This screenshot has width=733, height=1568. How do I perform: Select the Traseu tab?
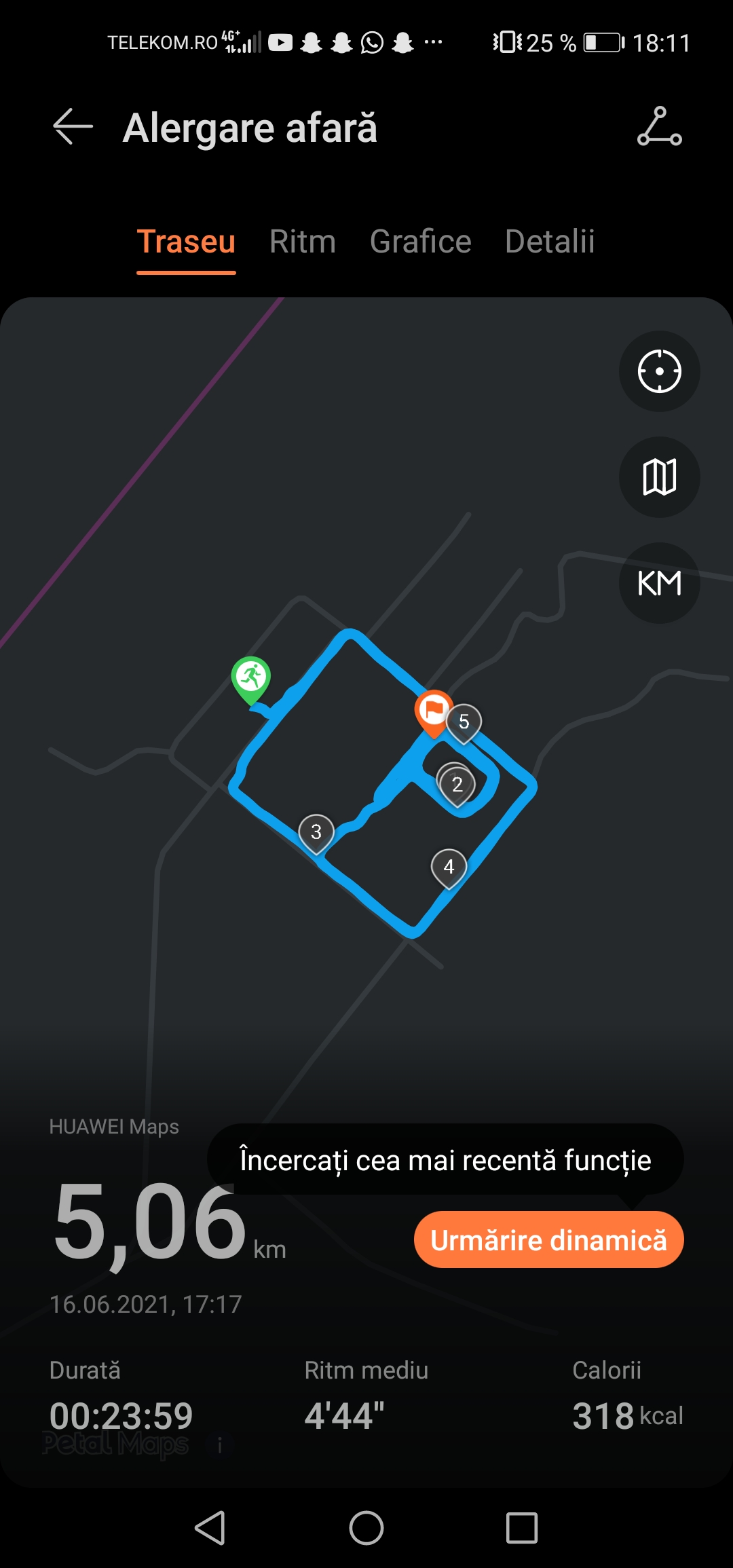pos(186,242)
